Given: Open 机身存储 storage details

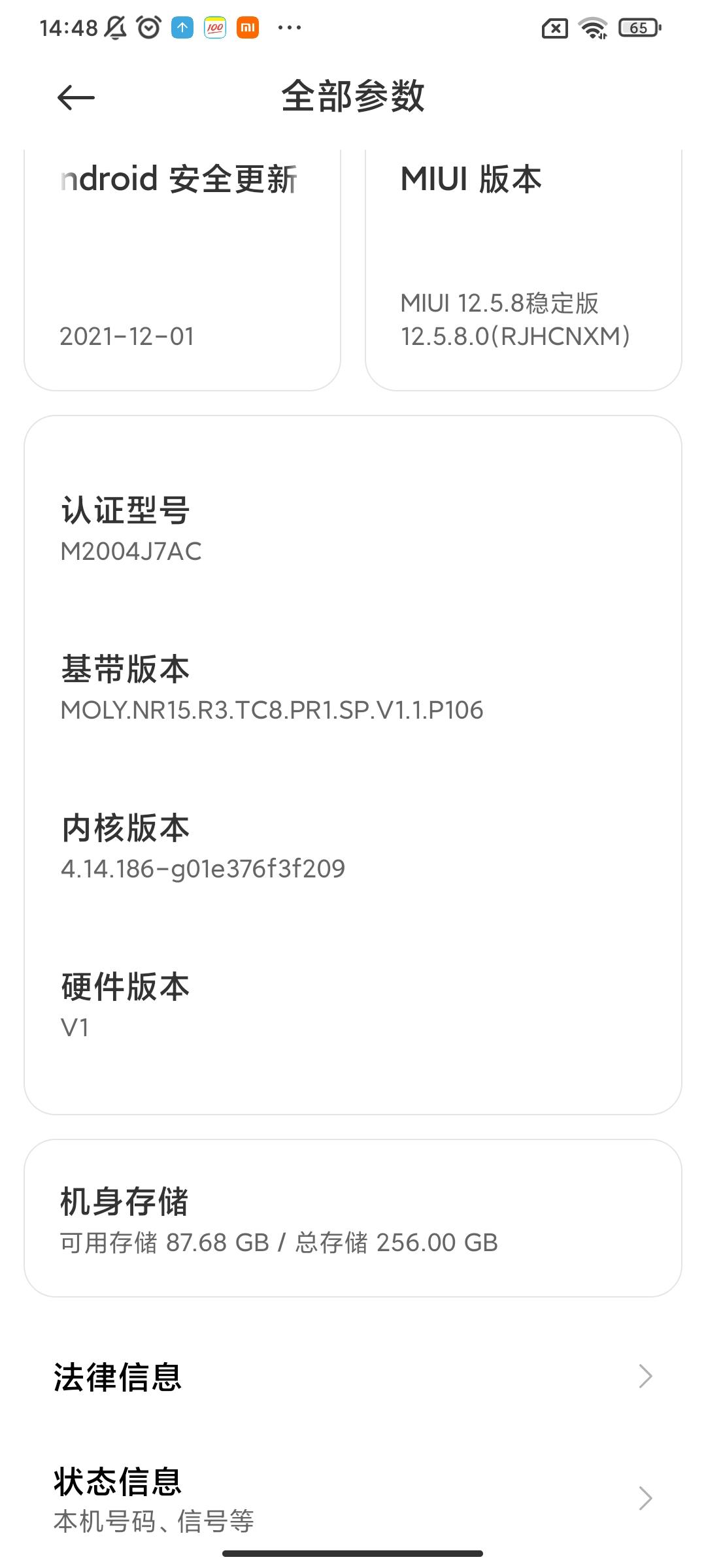Looking at the screenshot, I should point(353,1219).
